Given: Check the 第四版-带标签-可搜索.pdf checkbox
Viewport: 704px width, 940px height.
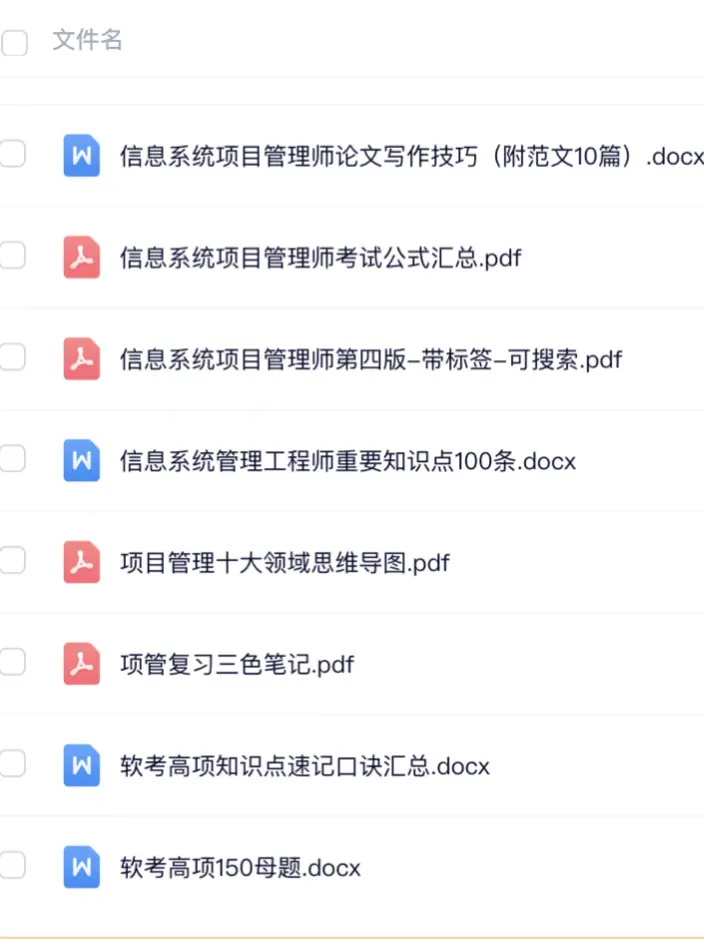Looking at the screenshot, I should pyautogui.click(x=12, y=357).
